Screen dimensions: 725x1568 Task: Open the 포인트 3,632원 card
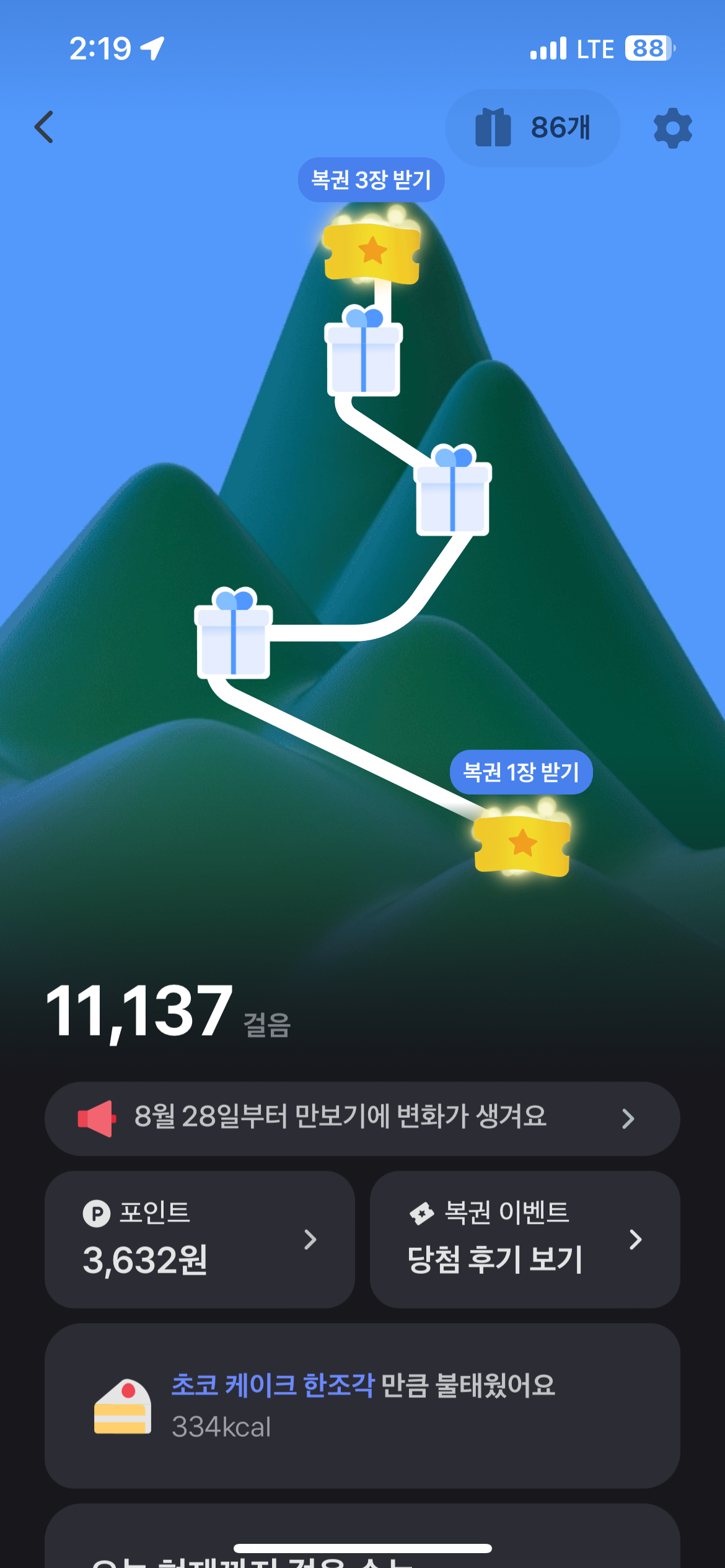[x=200, y=1239]
